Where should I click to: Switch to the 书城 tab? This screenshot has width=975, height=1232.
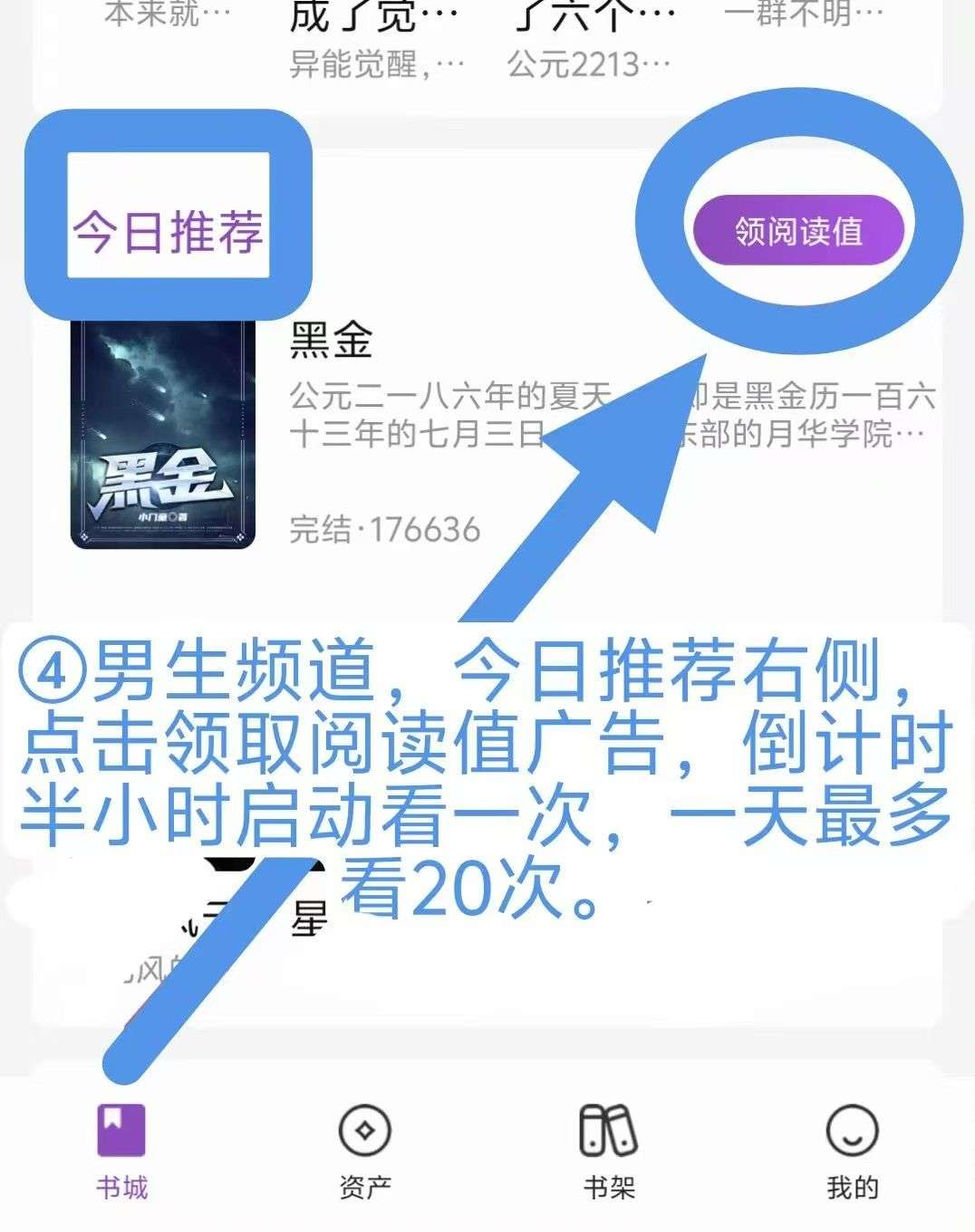pos(121,1150)
